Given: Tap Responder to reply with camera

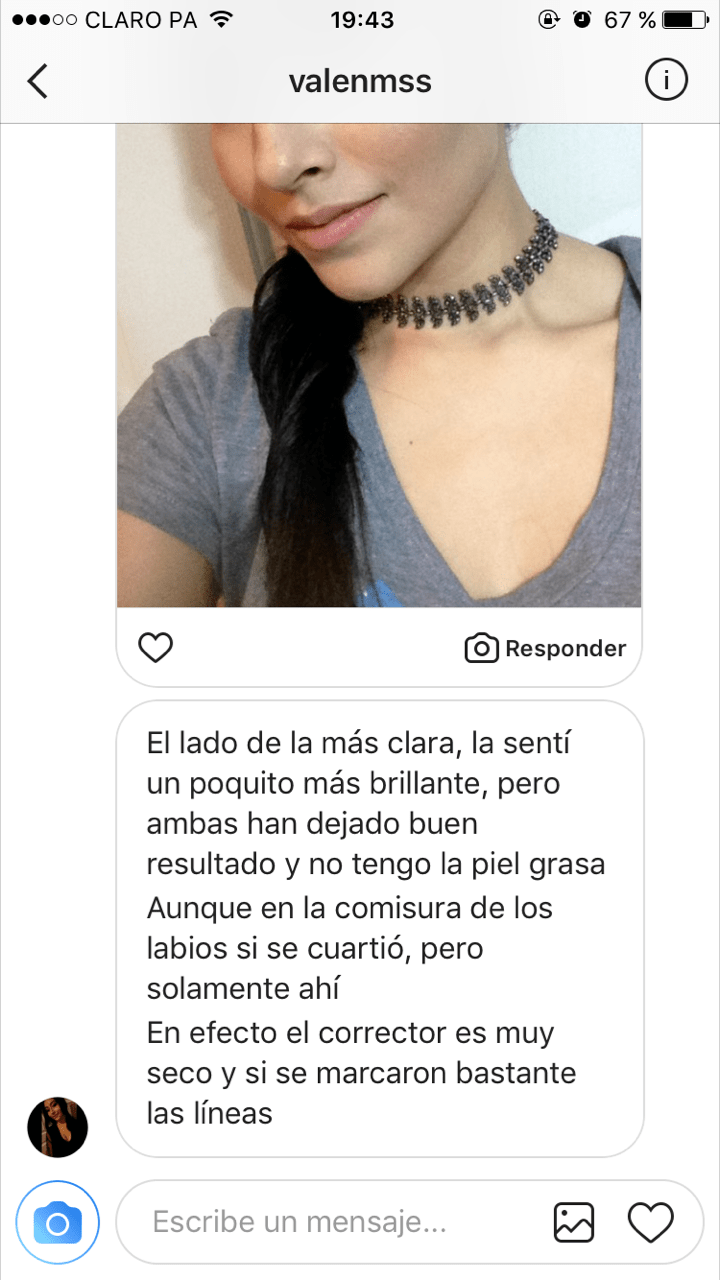Looking at the screenshot, I should pyautogui.click(x=546, y=648).
